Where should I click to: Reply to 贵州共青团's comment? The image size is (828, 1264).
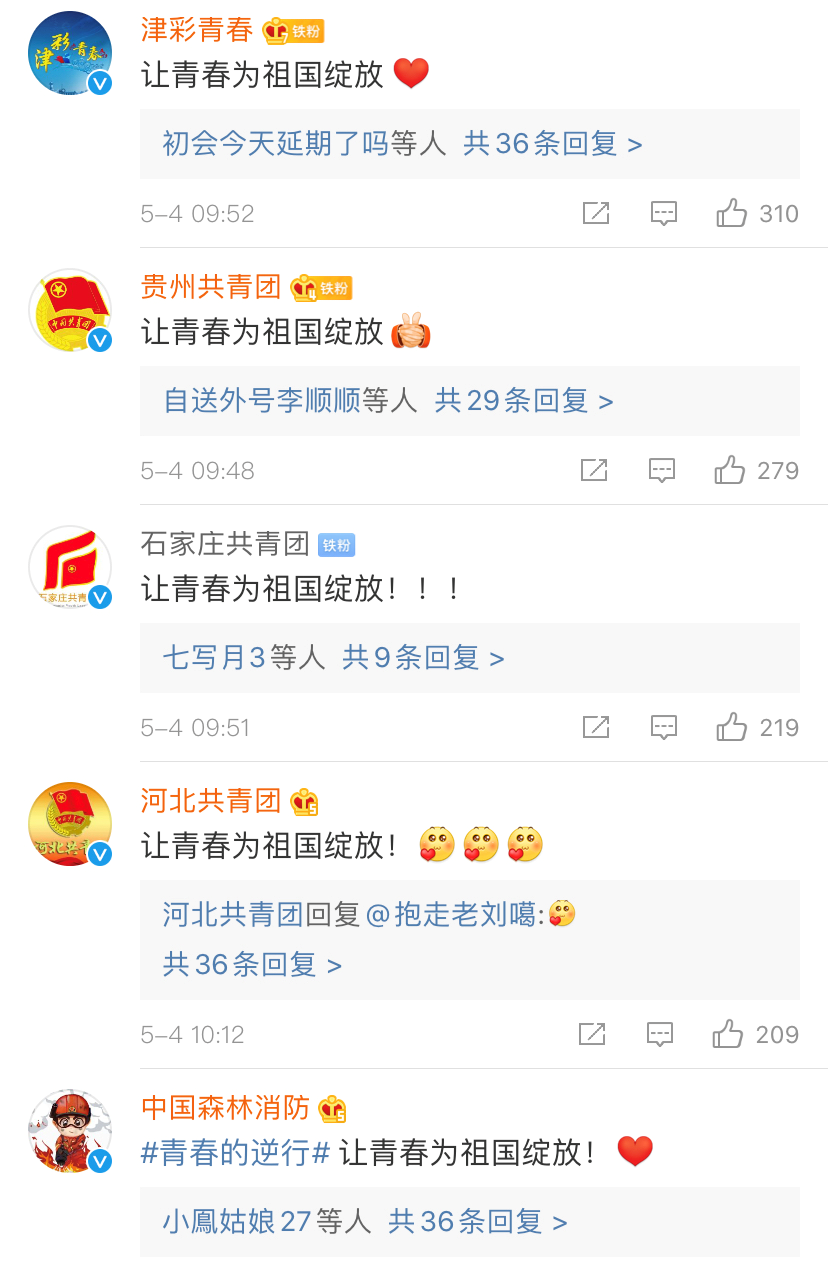pyautogui.click(x=662, y=470)
